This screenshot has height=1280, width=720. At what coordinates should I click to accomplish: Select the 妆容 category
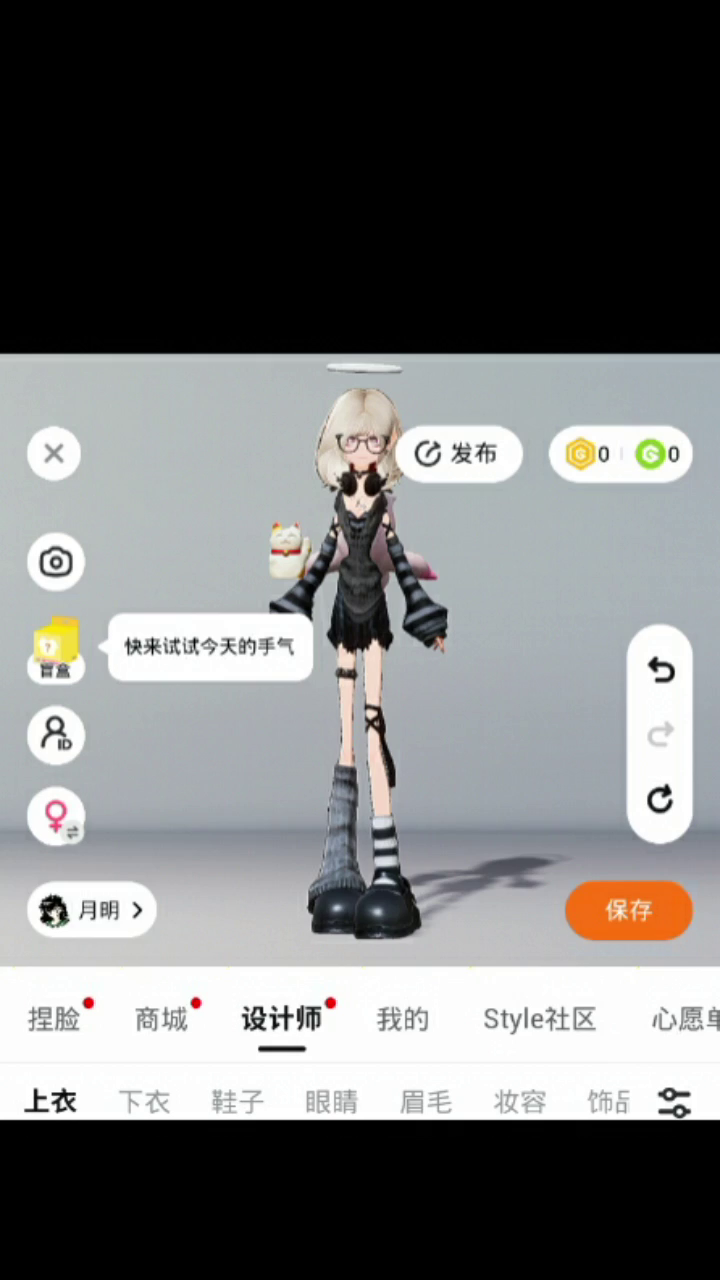point(520,1102)
